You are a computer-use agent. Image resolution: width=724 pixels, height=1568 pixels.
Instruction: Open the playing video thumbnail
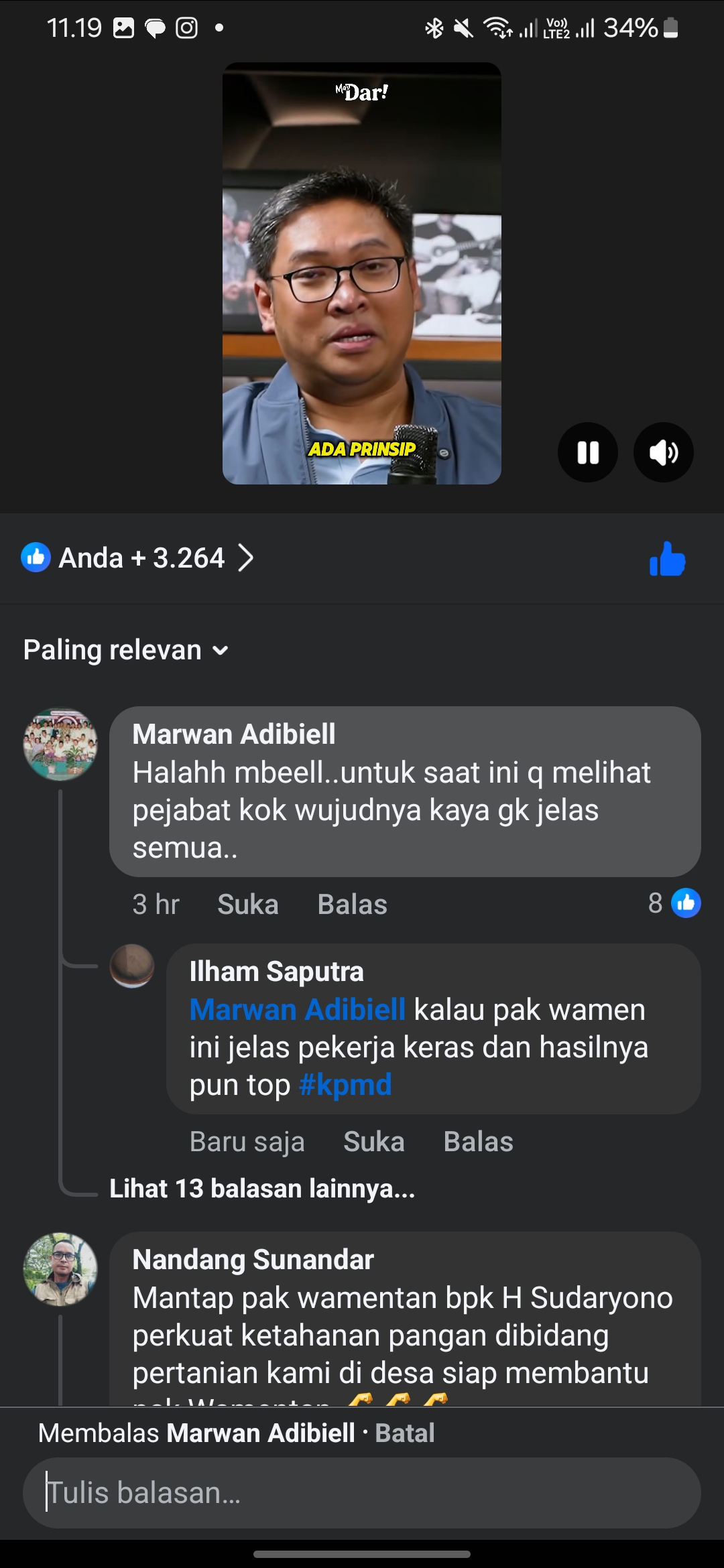coord(362,273)
